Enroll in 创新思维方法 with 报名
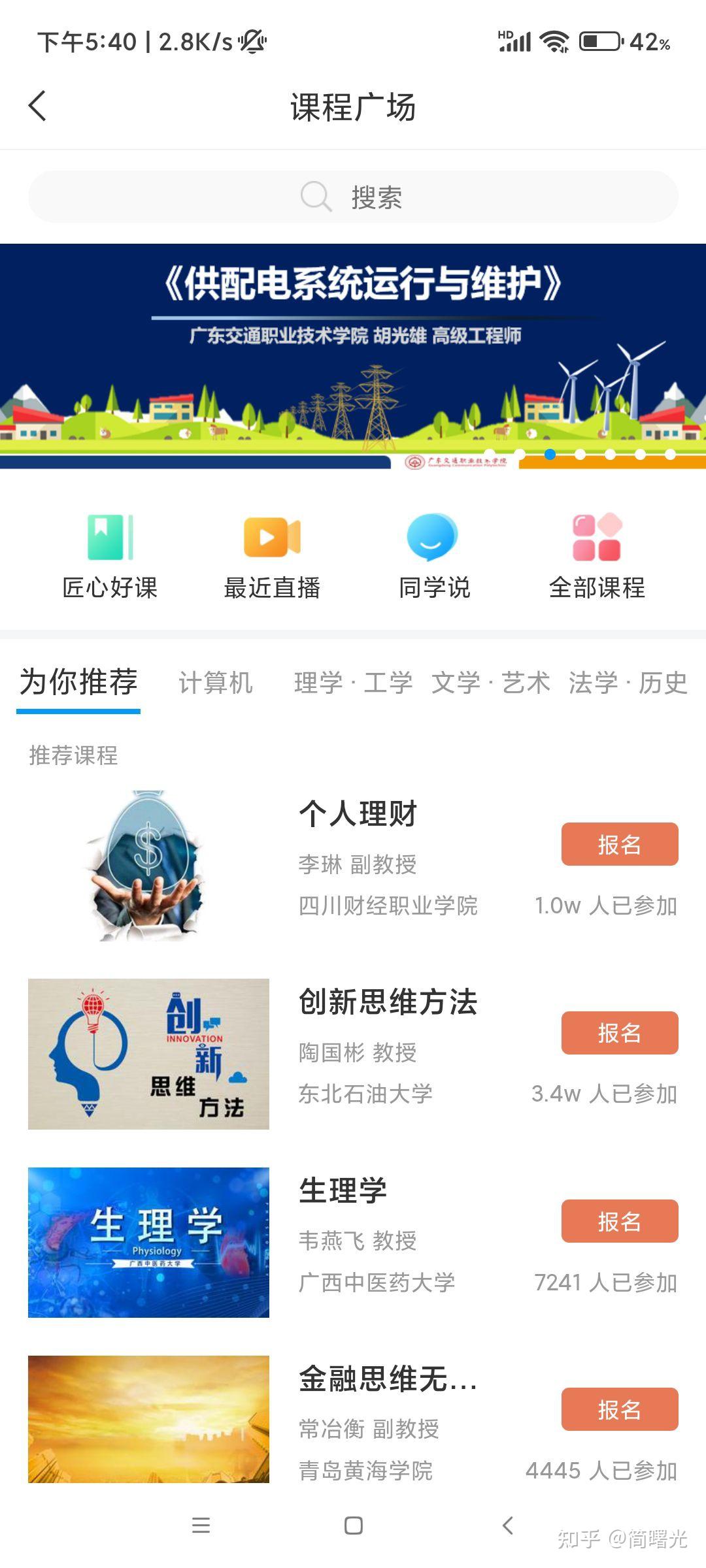706x1568 pixels. (x=619, y=1033)
